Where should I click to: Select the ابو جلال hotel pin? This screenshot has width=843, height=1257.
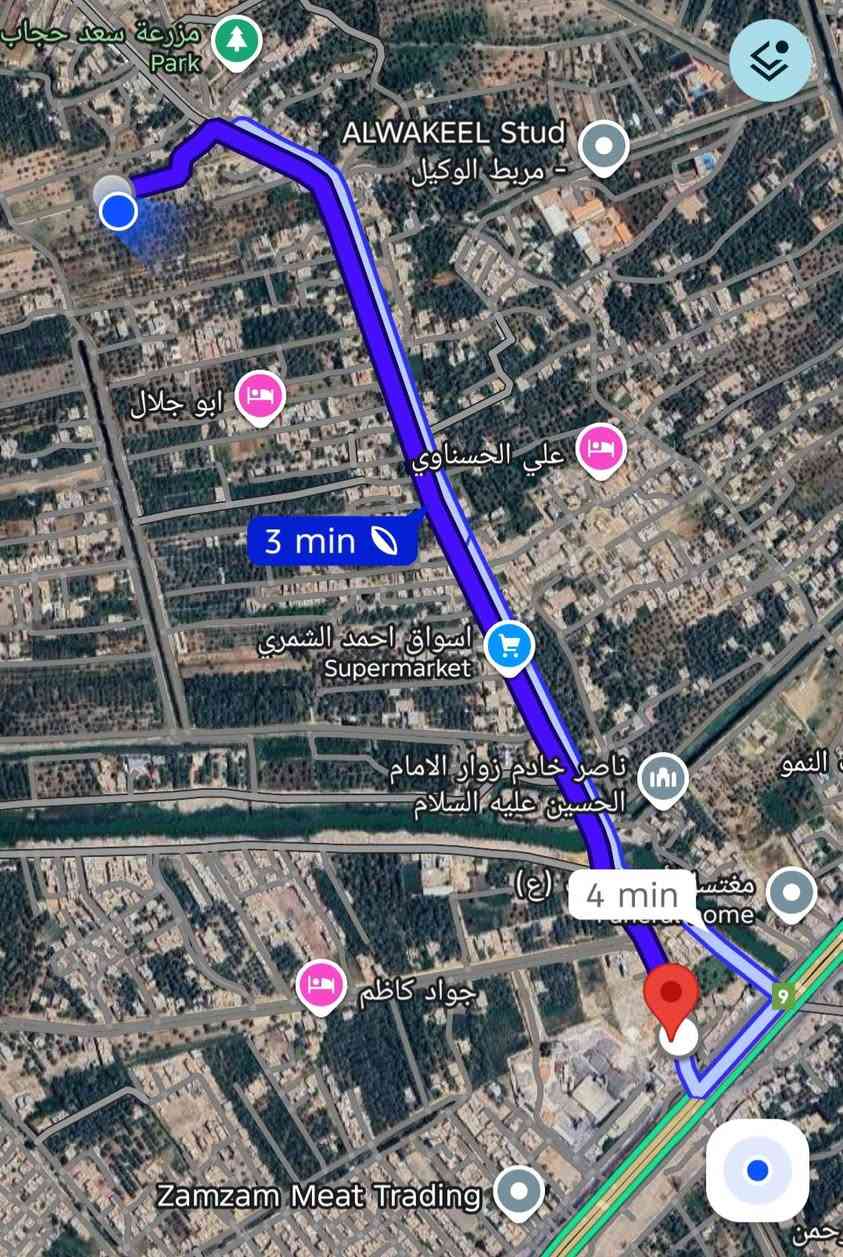tap(259, 396)
